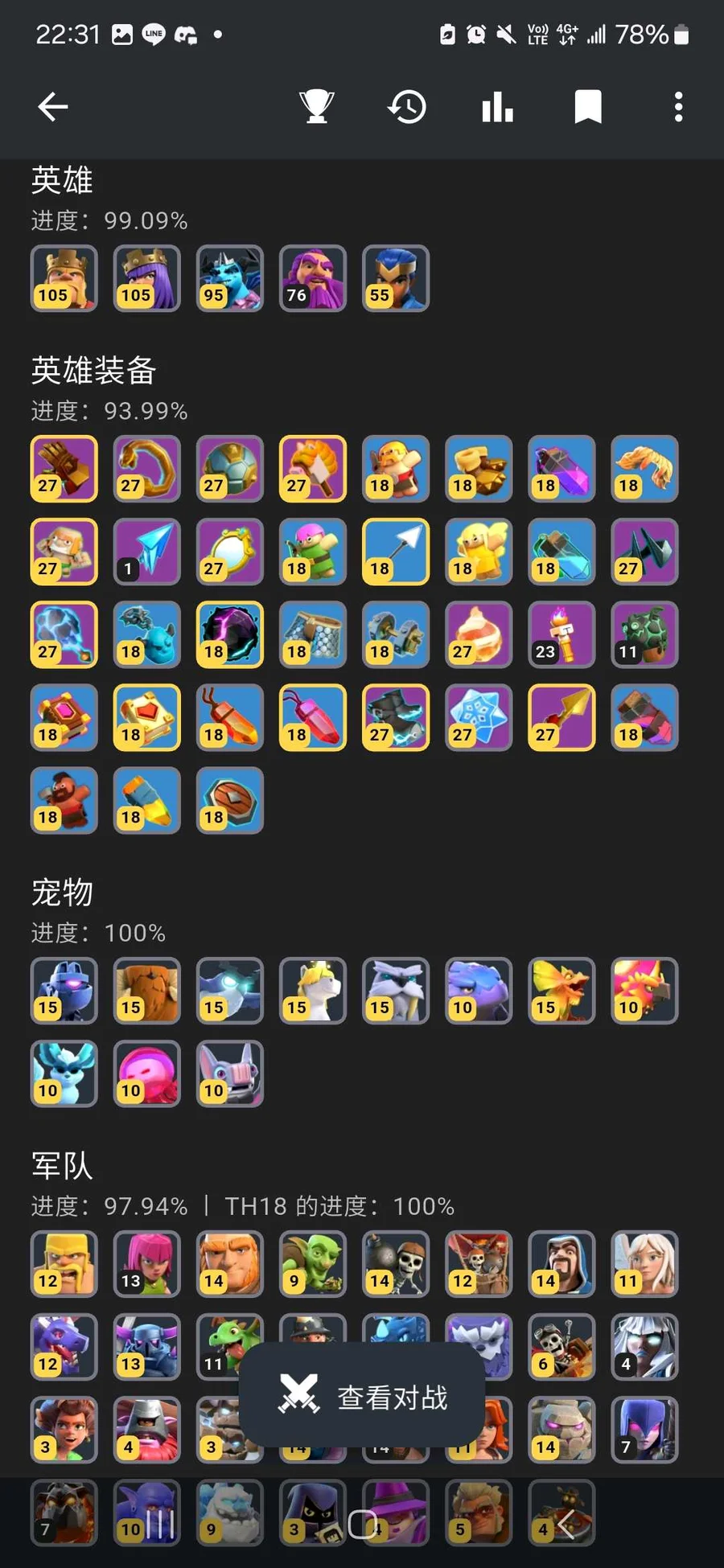
Task: Tap the system home button
Action: point(362,1523)
